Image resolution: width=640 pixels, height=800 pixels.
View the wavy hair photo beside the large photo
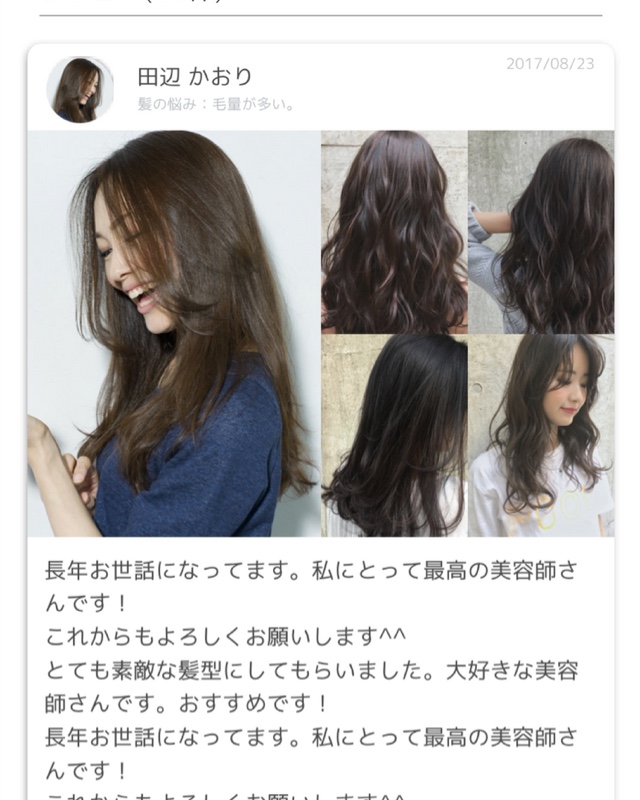393,231
